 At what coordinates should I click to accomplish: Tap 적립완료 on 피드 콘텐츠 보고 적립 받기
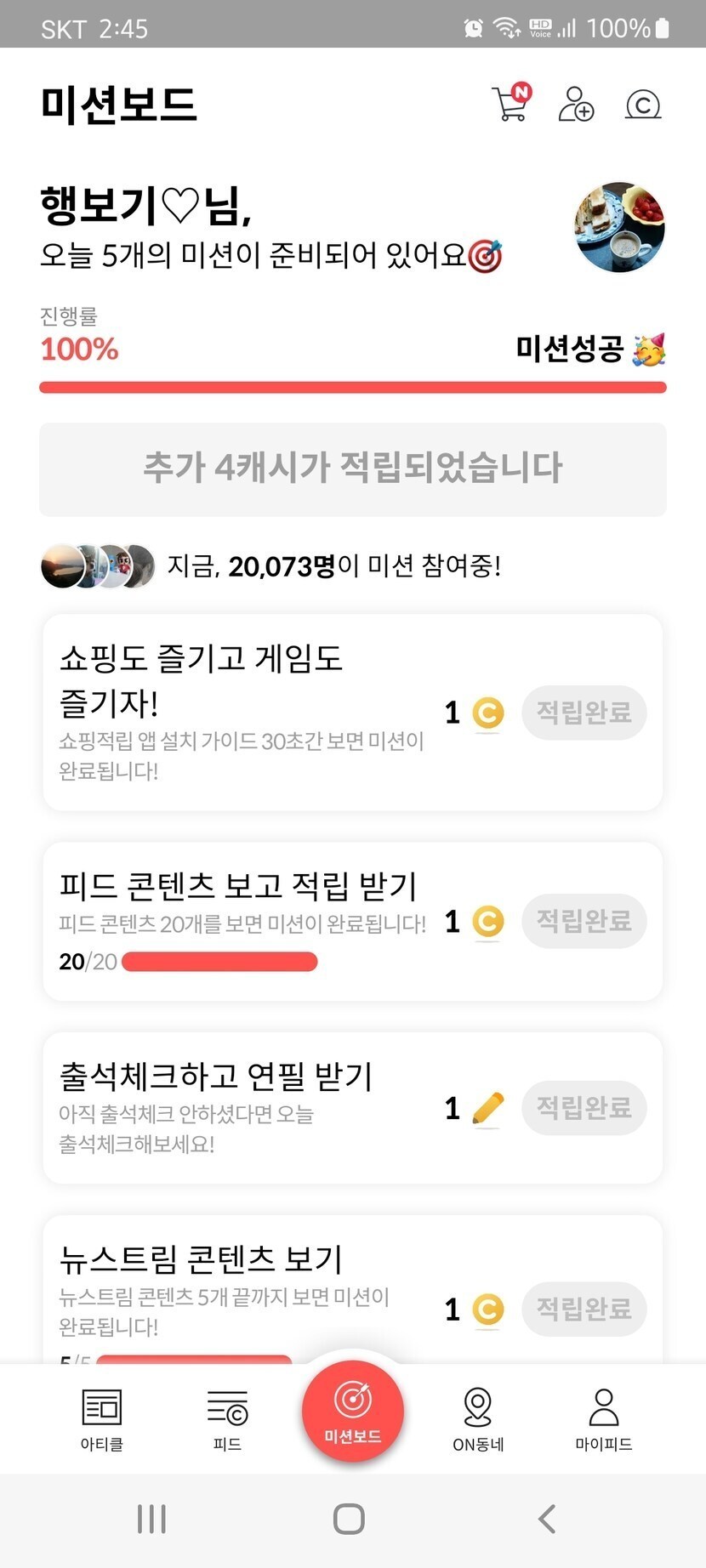tap(584, 921)
